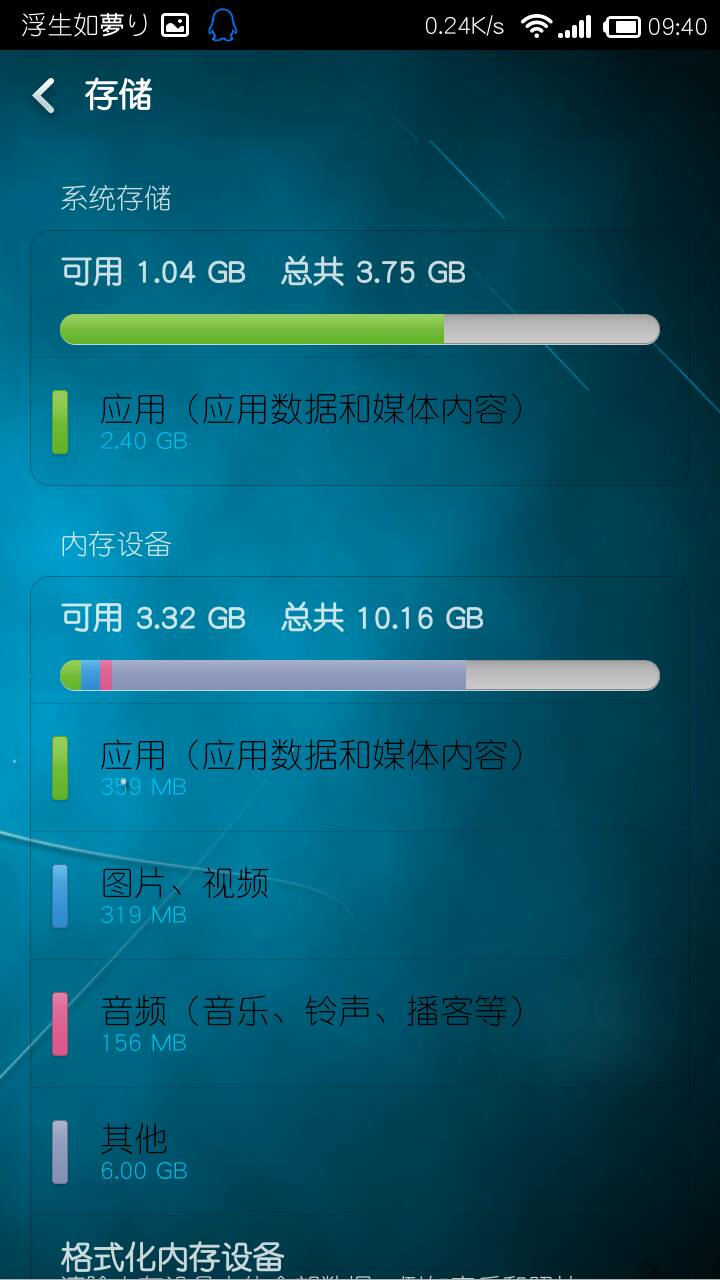Image resolution: width=720 pixels, height=1280 pixels.
Task: Open 其他 6.00 GB storage details
Action: tap(358, 1152)
